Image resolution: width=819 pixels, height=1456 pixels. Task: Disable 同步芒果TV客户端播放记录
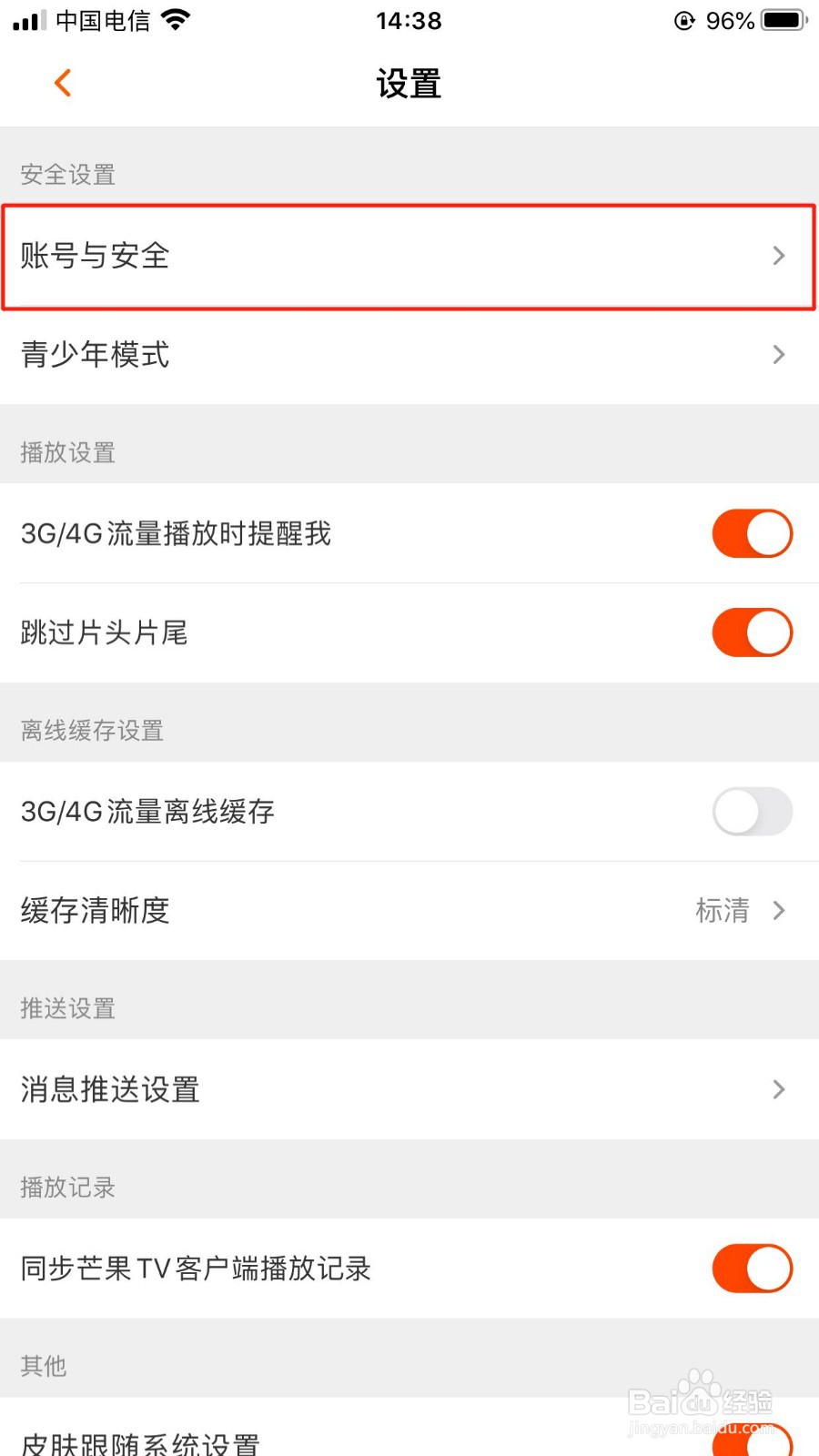click(x=752, y=1268)
